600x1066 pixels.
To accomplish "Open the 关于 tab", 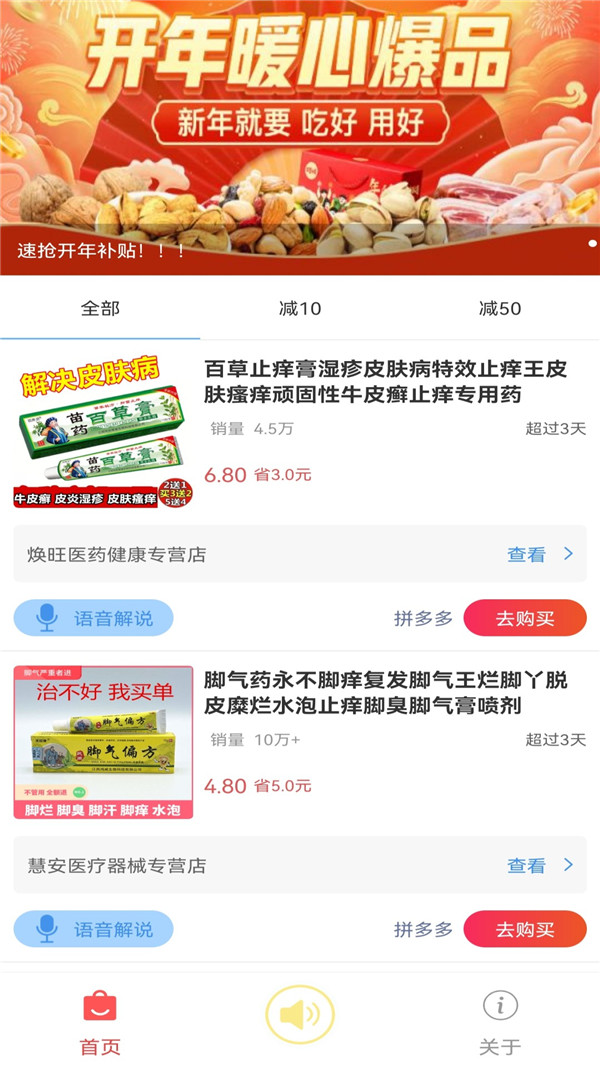I will 500,1022.
